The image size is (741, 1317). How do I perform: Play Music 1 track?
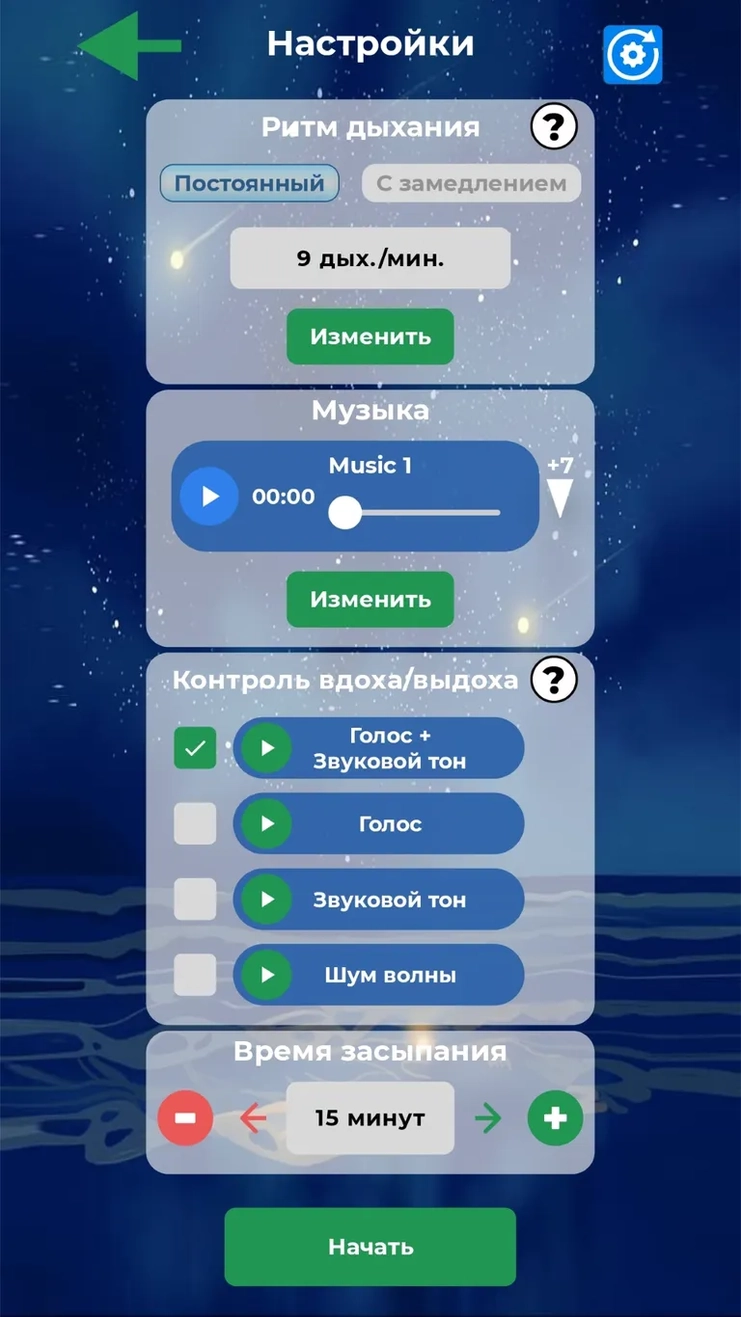tap(209, 496)
